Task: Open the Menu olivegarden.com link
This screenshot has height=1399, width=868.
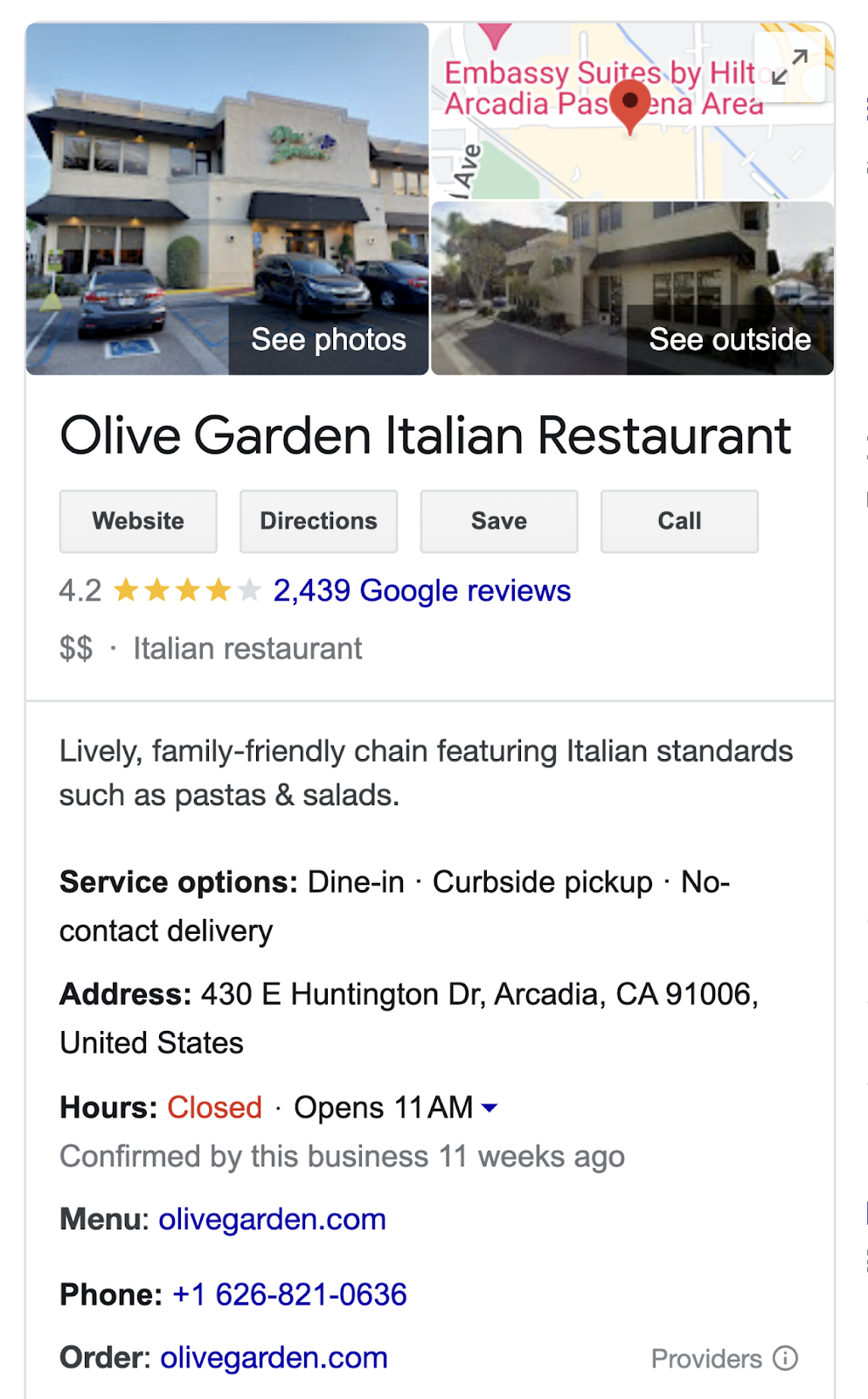Action: tap(272, 1219)
